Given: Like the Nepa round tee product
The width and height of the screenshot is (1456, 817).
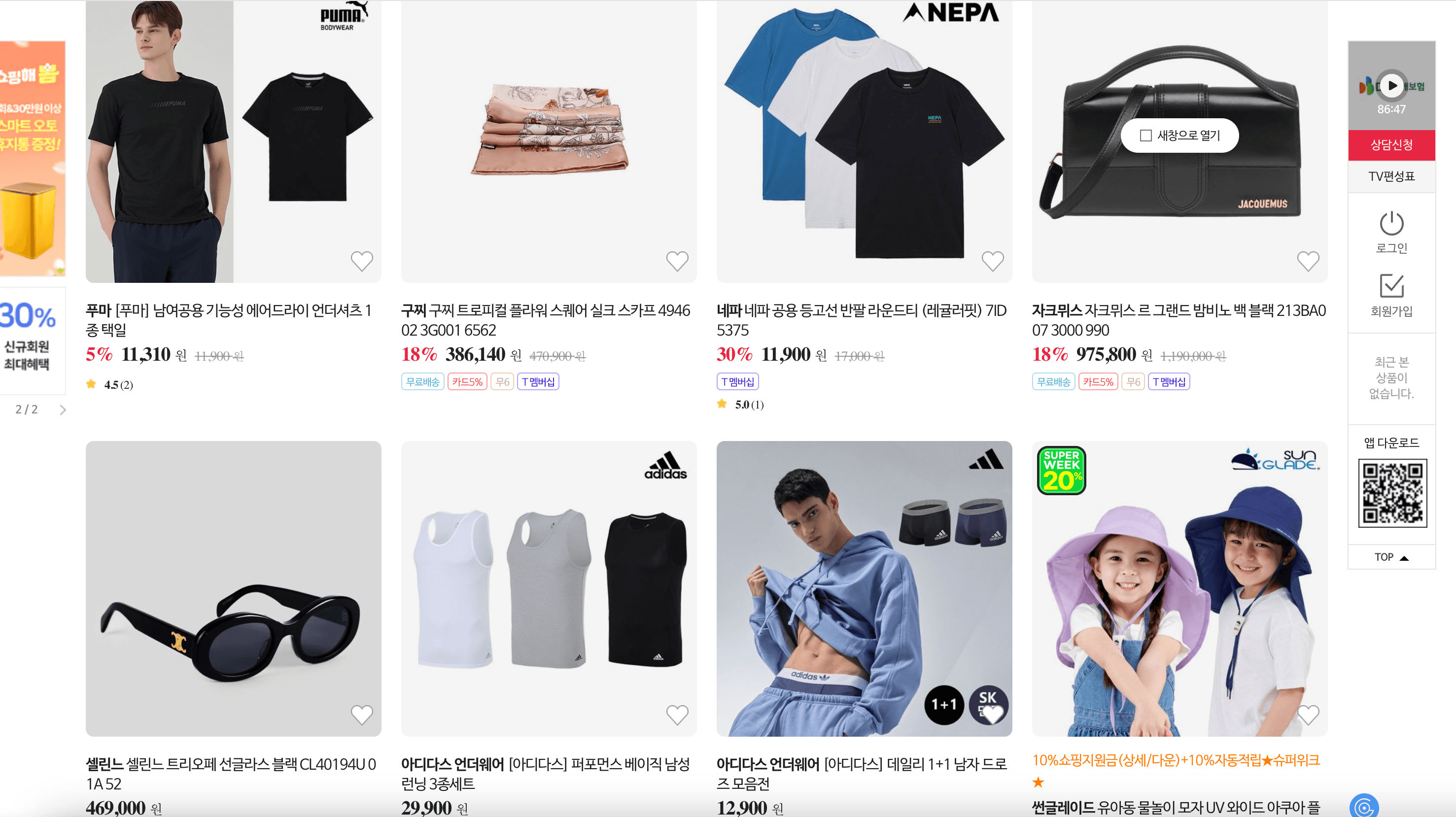Looking at the screenshot, I should coord(993,261).
